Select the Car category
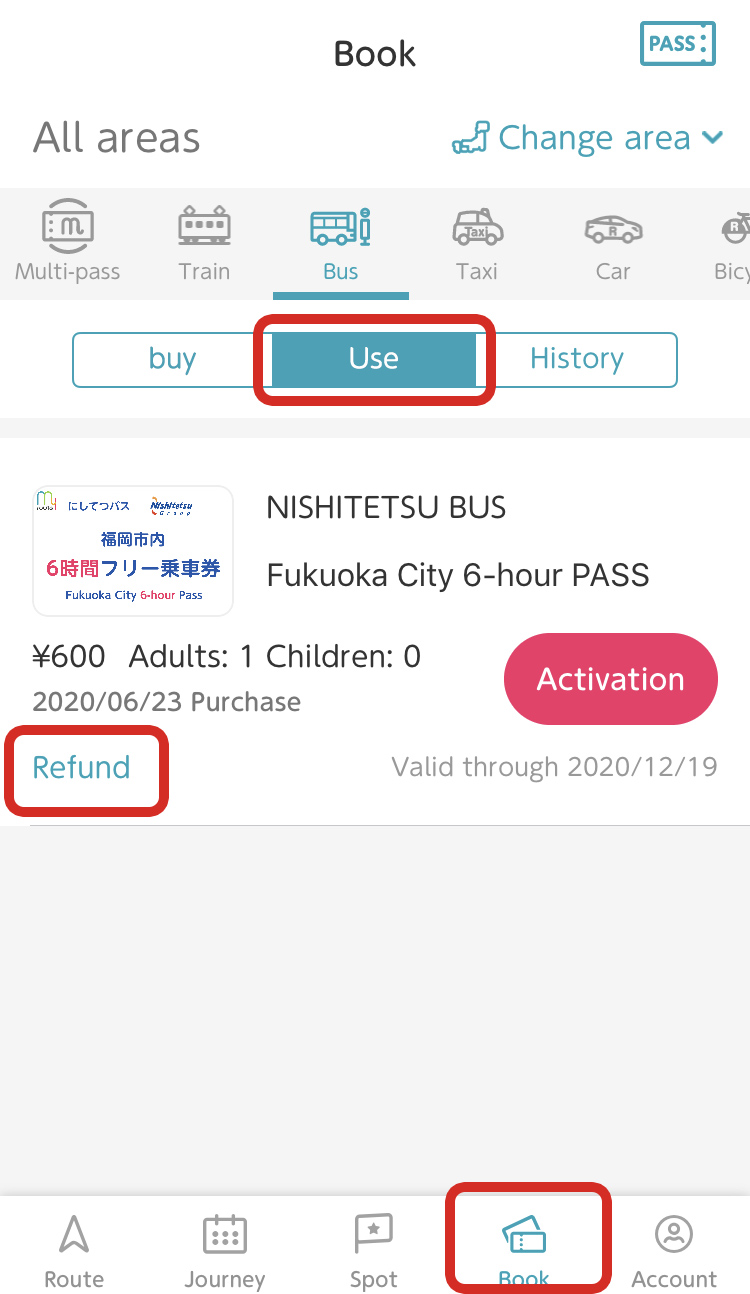This screenshot has height=1294, width=750. pos(613,244)
